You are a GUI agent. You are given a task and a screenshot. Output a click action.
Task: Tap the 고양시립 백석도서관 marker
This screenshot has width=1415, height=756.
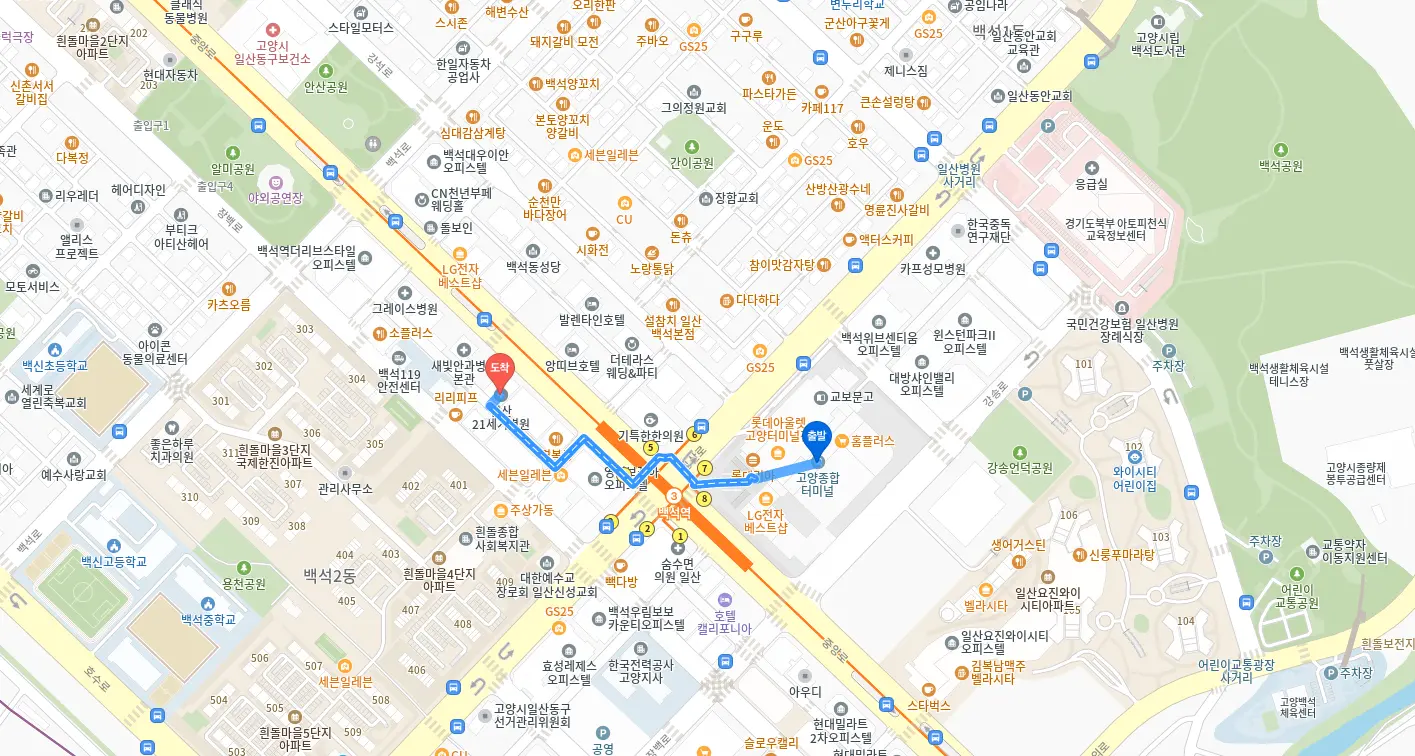point(1158,21)
